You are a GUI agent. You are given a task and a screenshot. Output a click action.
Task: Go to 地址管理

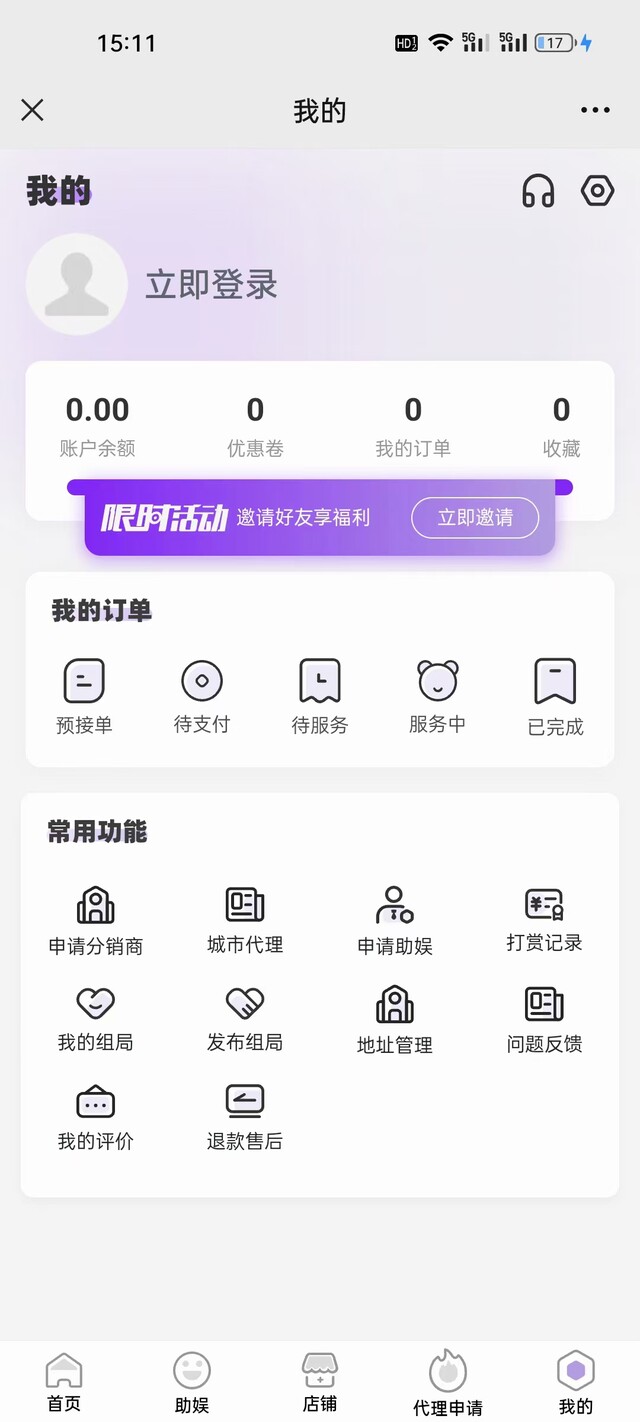click(x=395, y=1020)
